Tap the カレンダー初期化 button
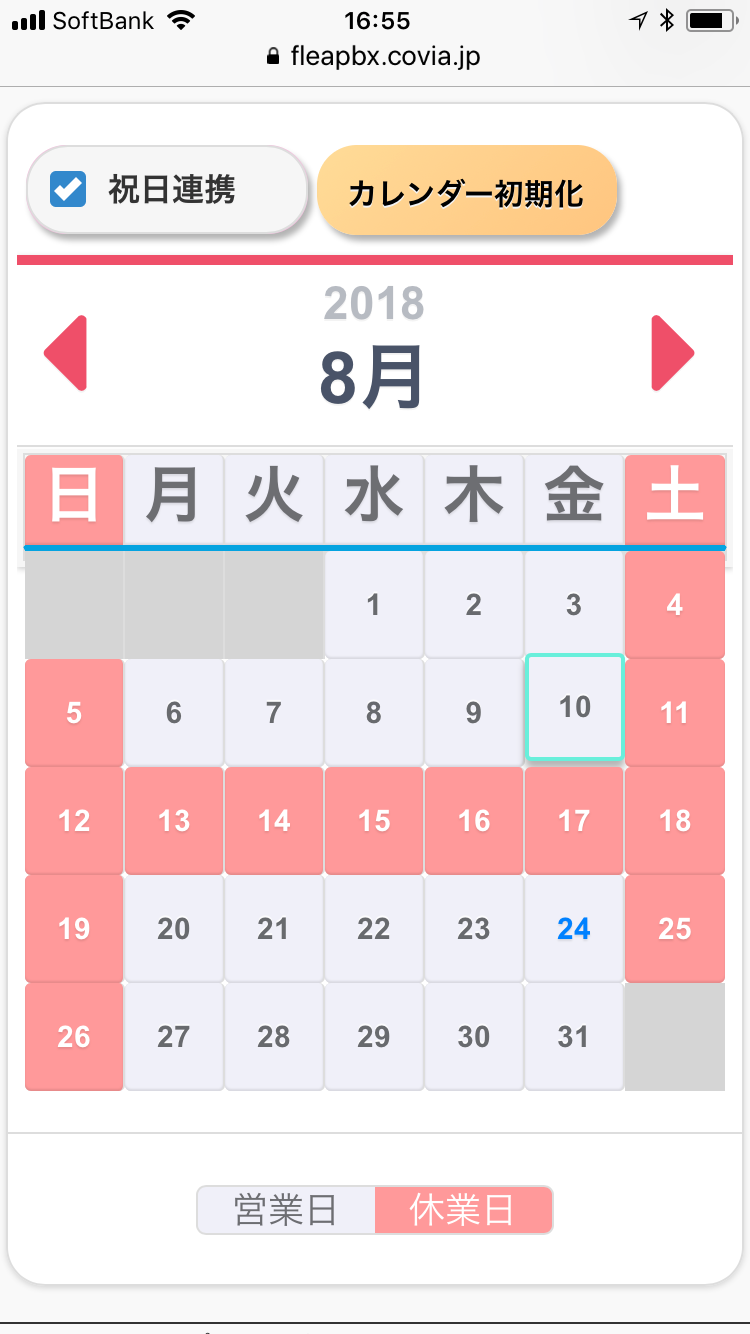 coord(466,191)
